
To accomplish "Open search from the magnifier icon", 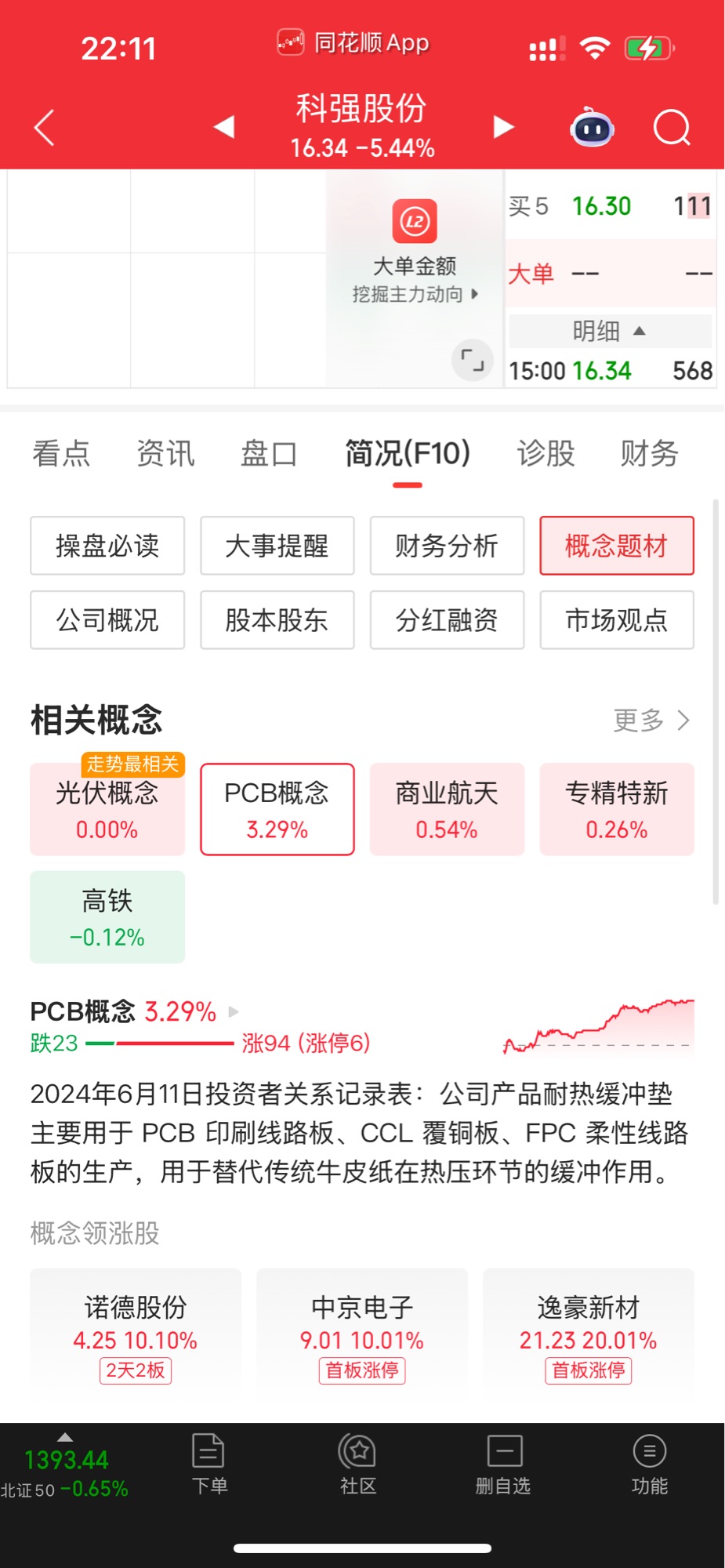I will point(672,127).
